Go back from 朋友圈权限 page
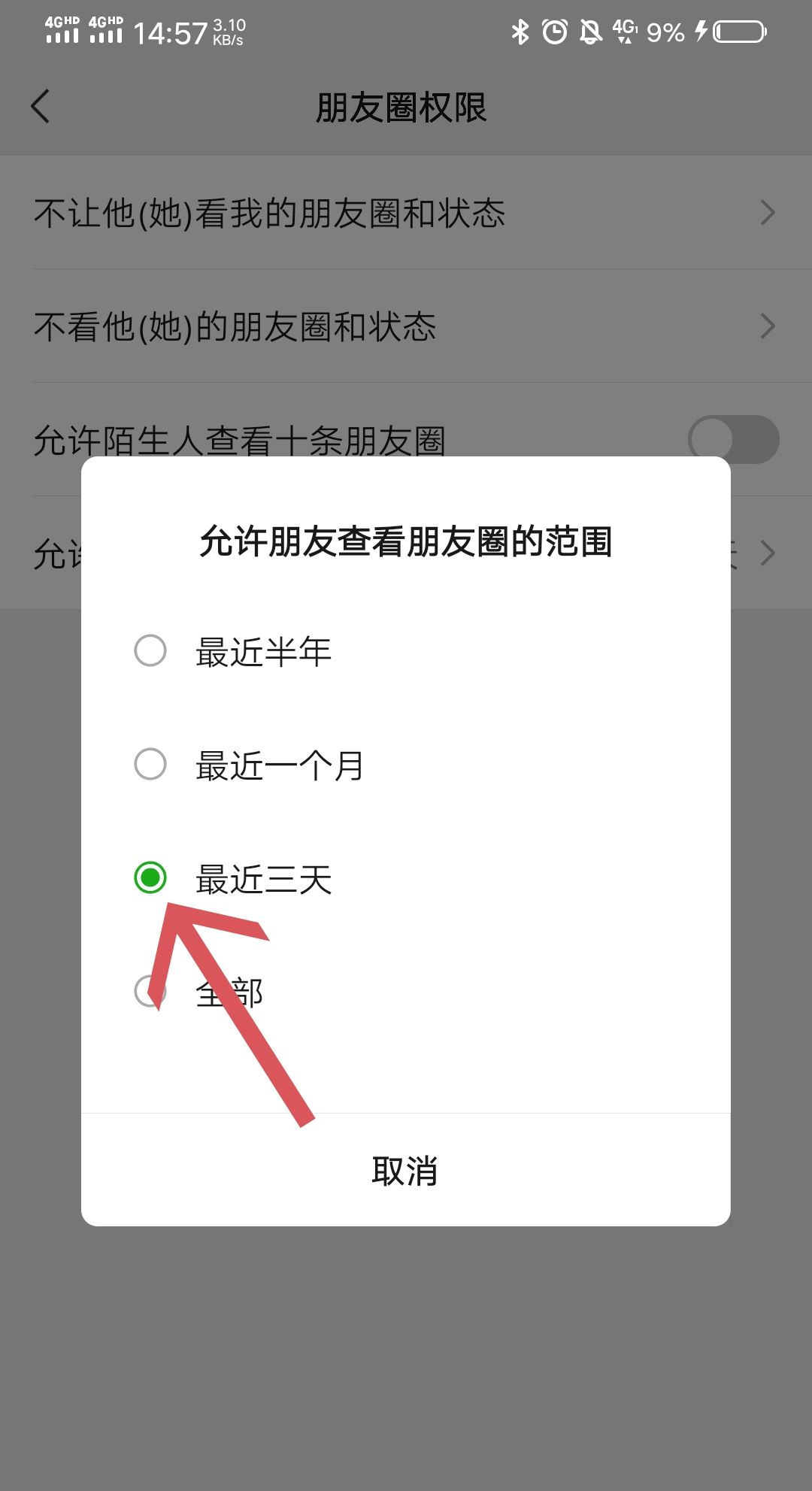Viewport: 812px width, 1491px height. tap(41, 106)
